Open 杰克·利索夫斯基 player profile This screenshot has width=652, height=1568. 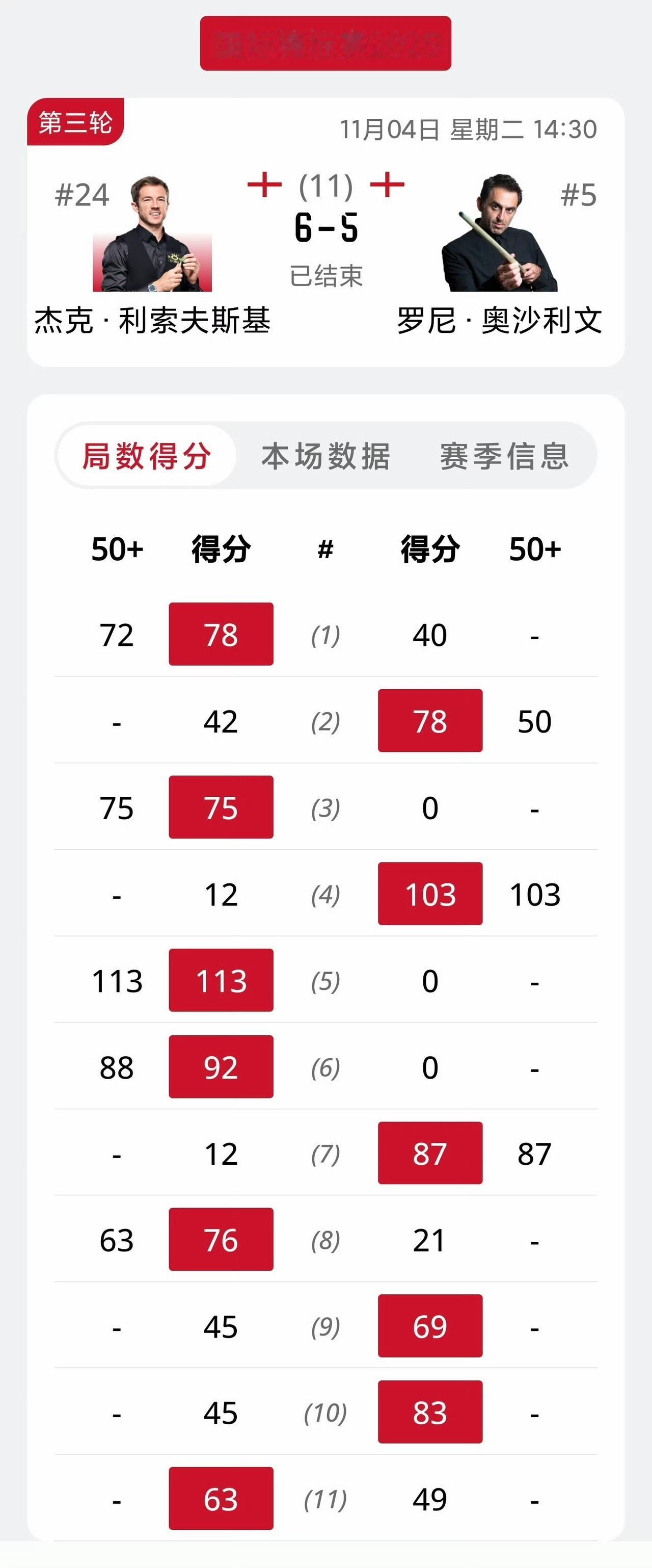[152, 234]
